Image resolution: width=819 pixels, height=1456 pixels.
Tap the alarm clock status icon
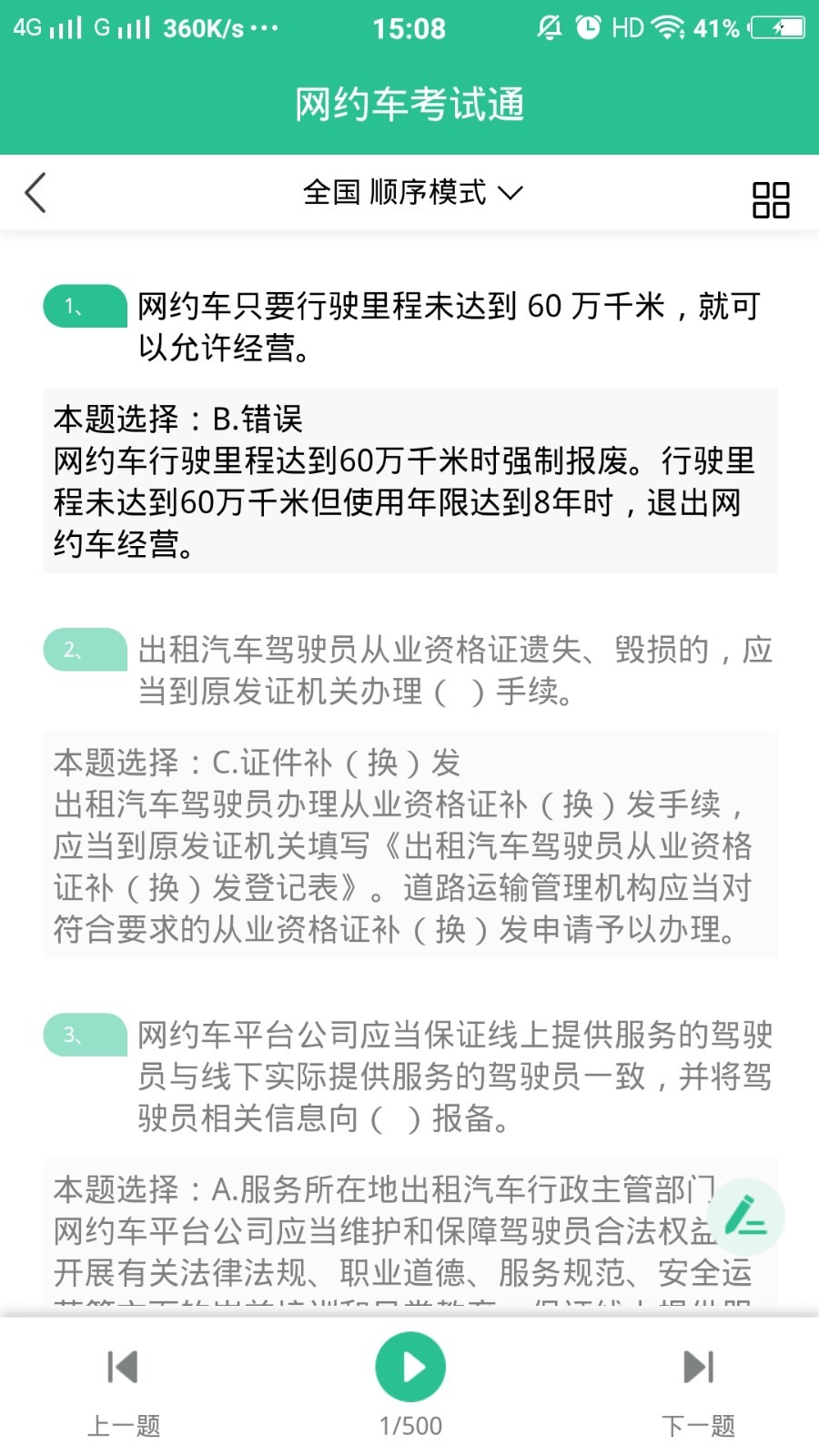(x=588, y=27)
